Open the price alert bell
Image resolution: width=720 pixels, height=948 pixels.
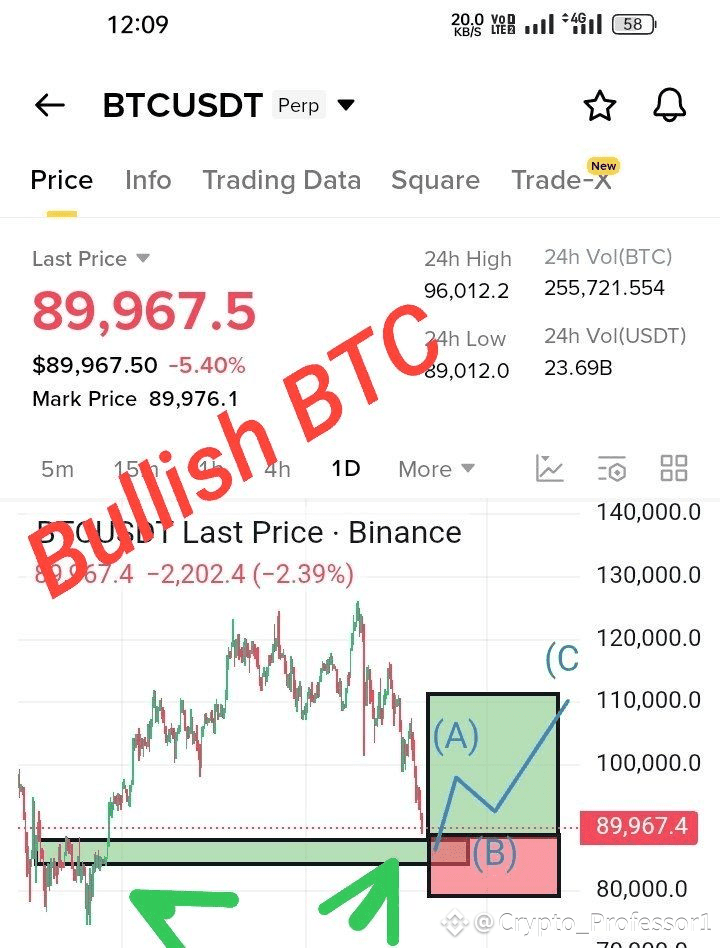pyautogui.click(x=669, y=105)
